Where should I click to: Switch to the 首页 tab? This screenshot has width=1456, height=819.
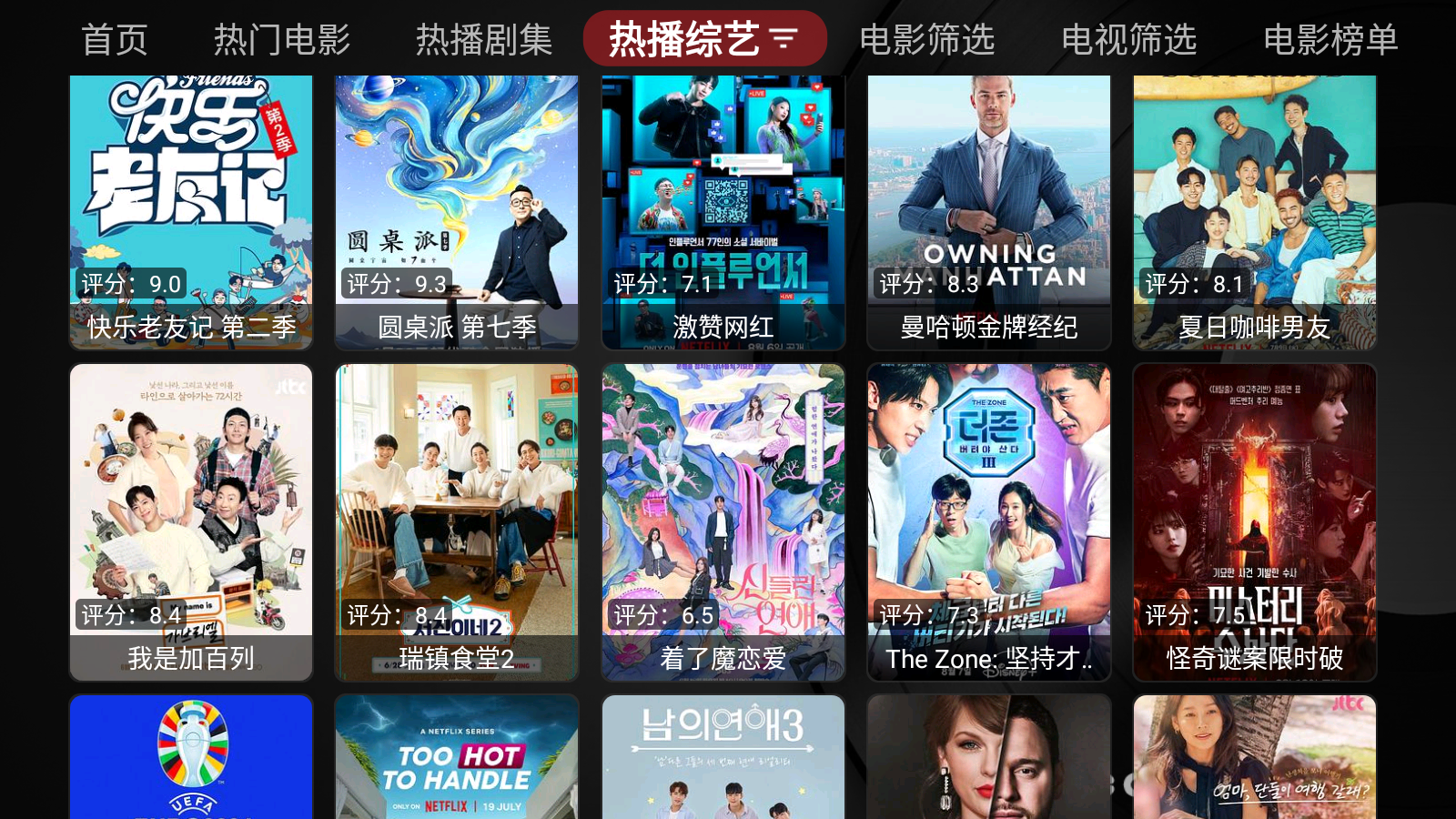[x=115, y=40]
